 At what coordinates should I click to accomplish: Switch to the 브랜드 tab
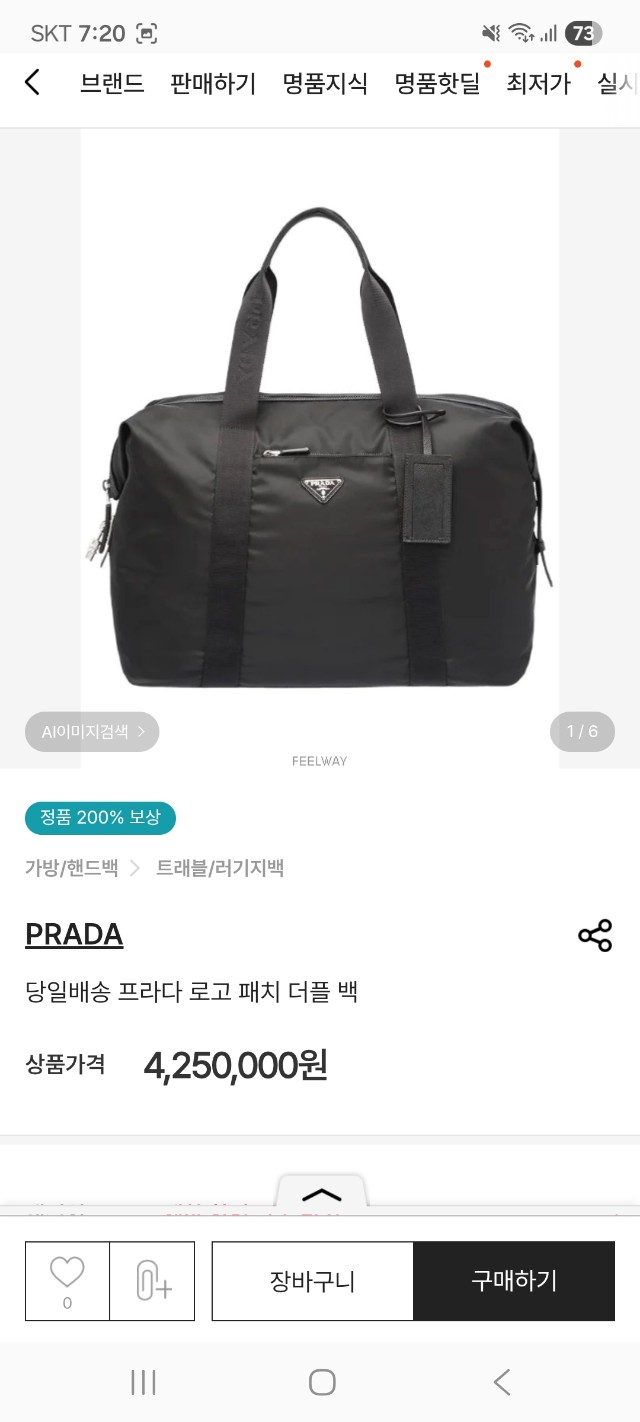coord(112,84)
